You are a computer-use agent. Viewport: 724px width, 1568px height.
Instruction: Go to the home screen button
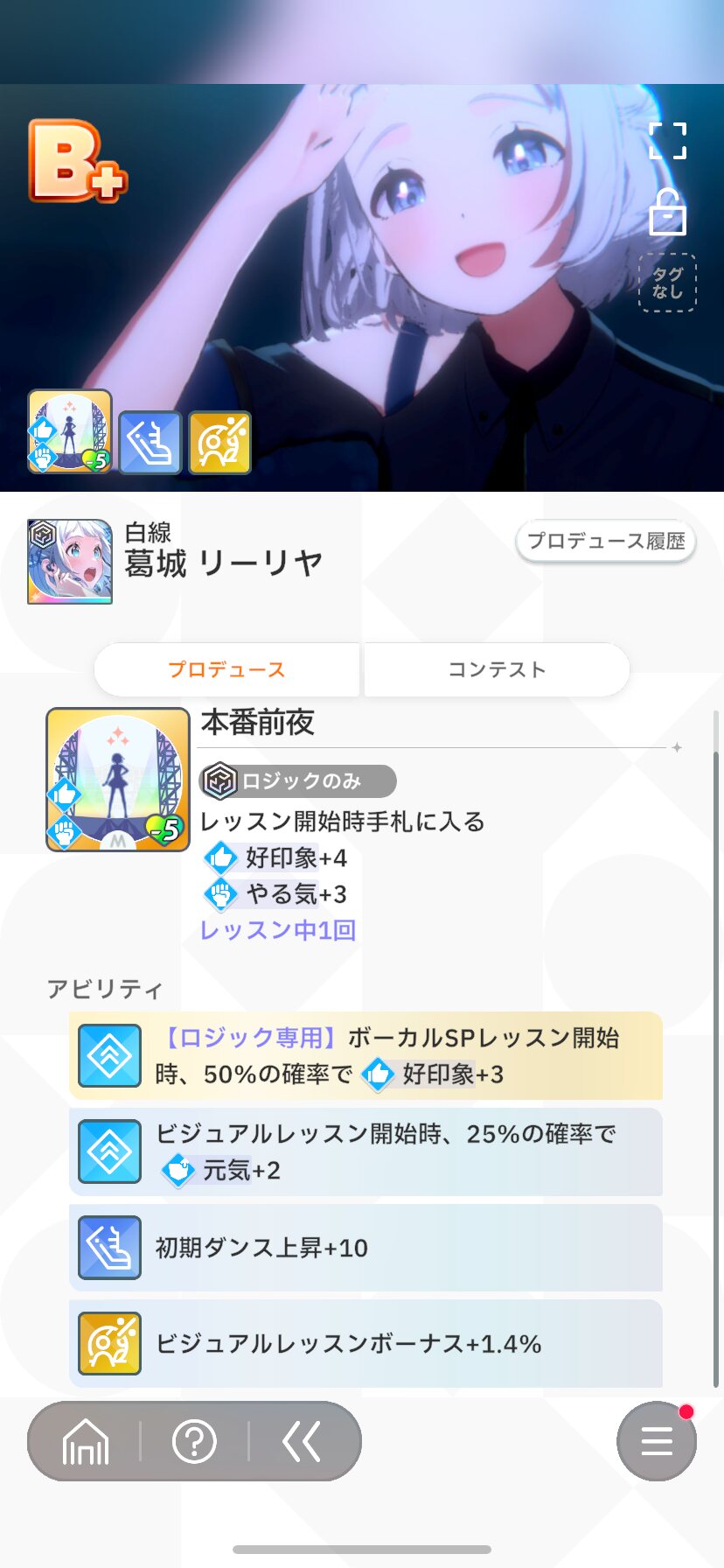tap(86, 1441)
